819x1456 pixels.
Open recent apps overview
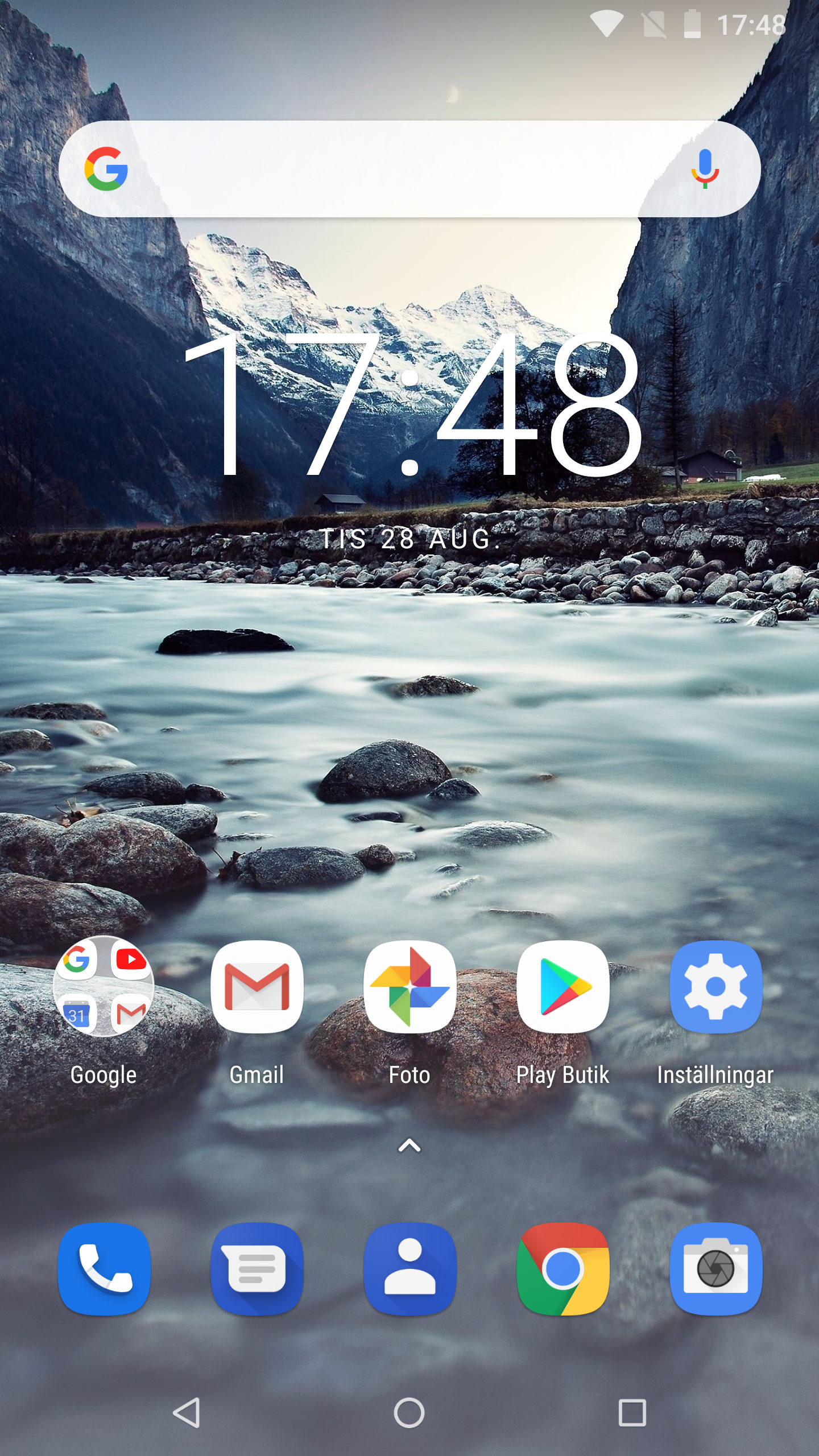pyautogui.click(x=632, y=1413)
